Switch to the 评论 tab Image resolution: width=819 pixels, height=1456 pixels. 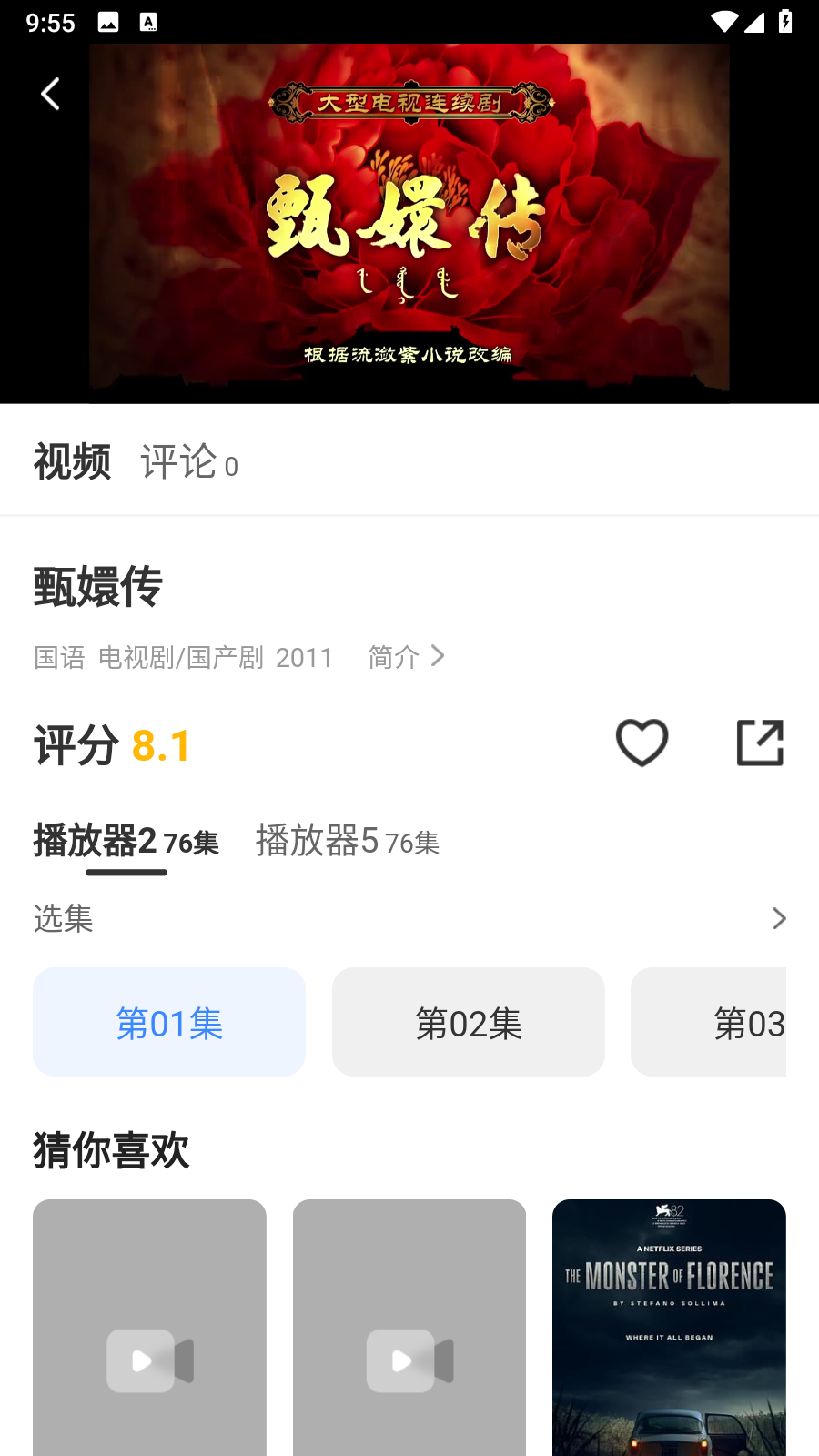coord(180,464)
